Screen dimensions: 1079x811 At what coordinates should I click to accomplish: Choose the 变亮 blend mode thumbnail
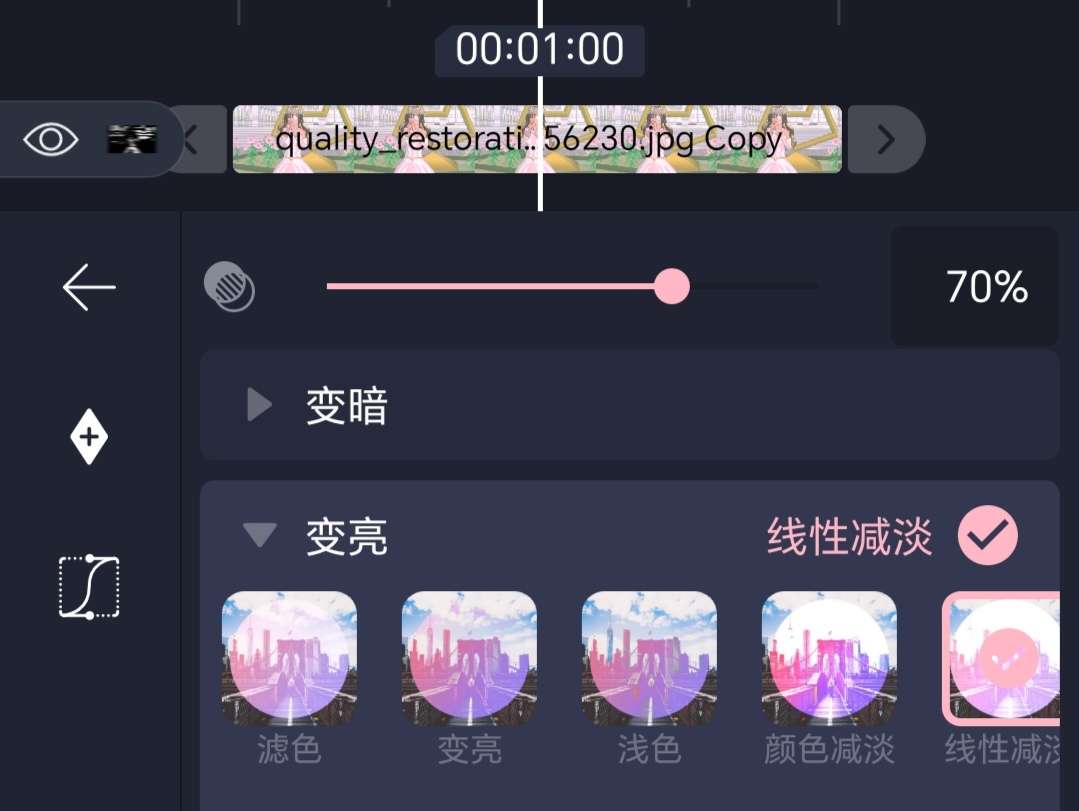point(469,658)
